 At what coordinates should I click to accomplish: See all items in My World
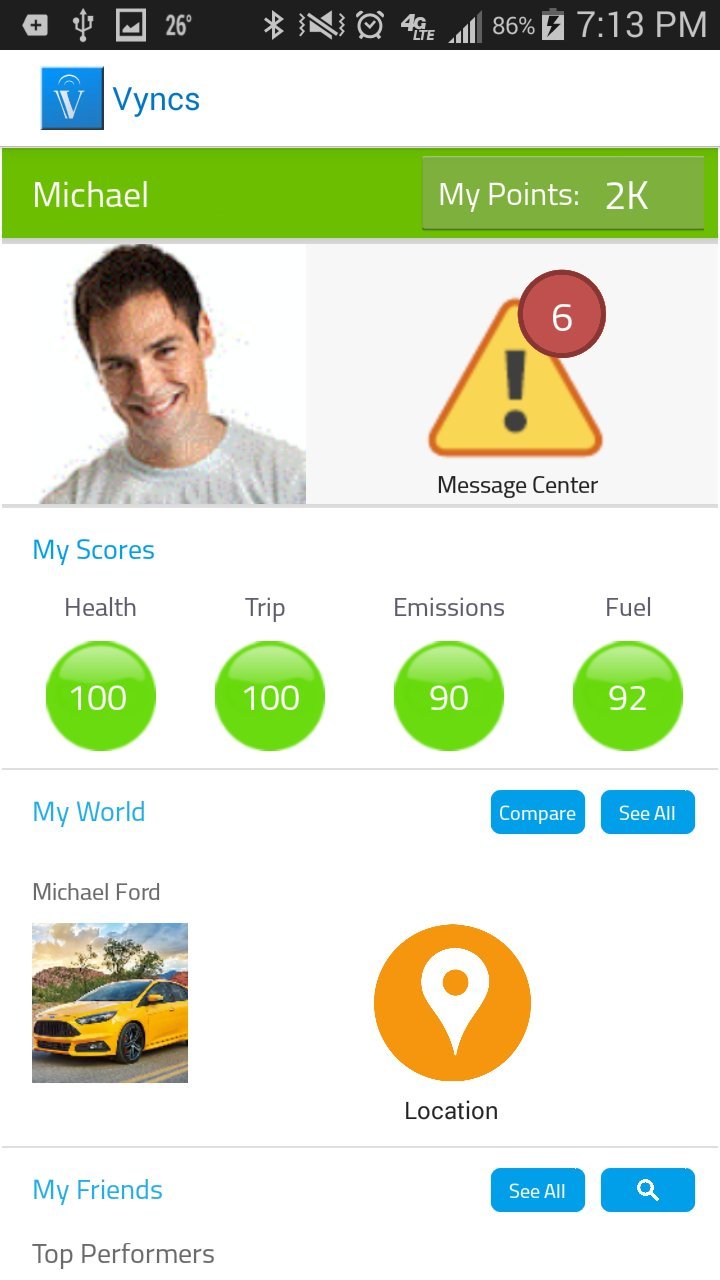[647, 813]
